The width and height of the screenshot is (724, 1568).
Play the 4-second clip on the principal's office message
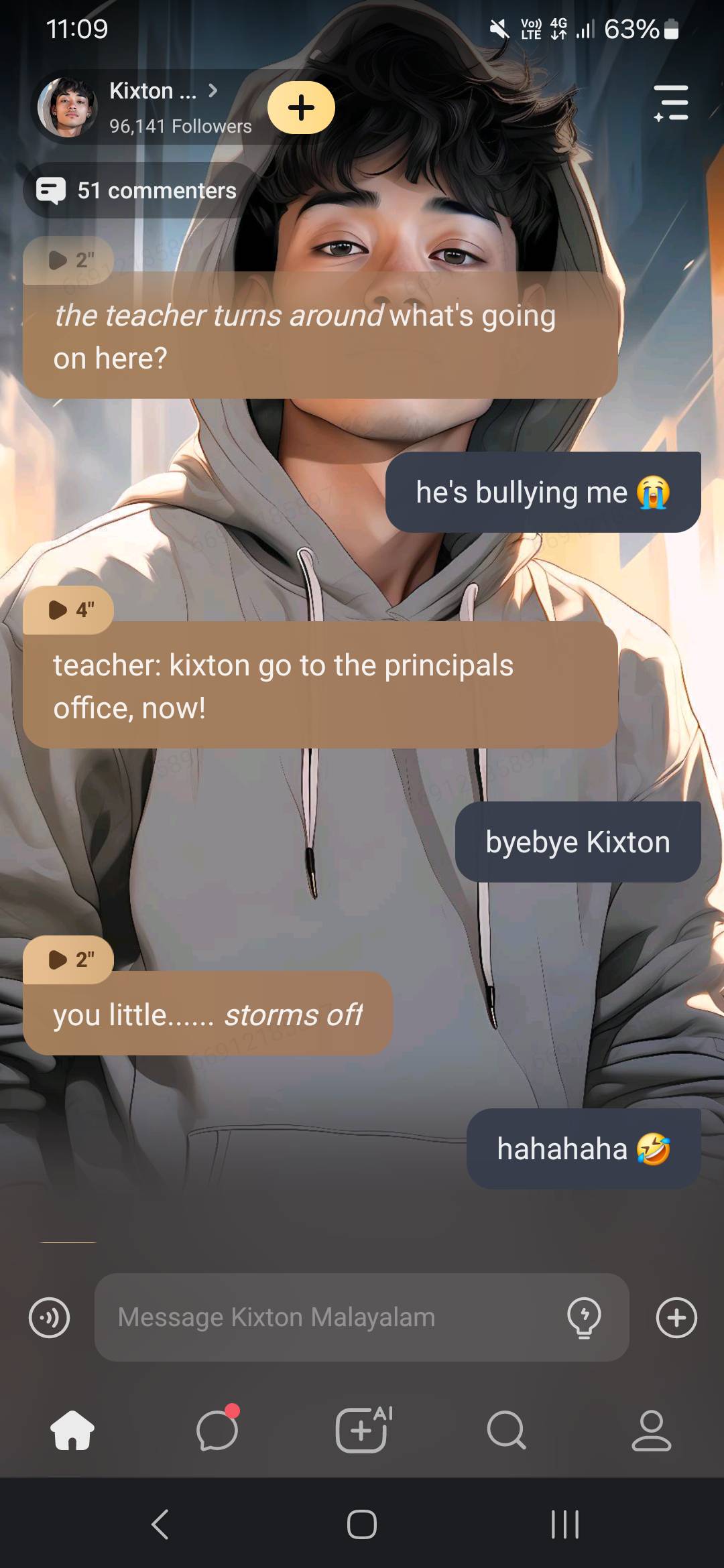click(x=68, y=610)
